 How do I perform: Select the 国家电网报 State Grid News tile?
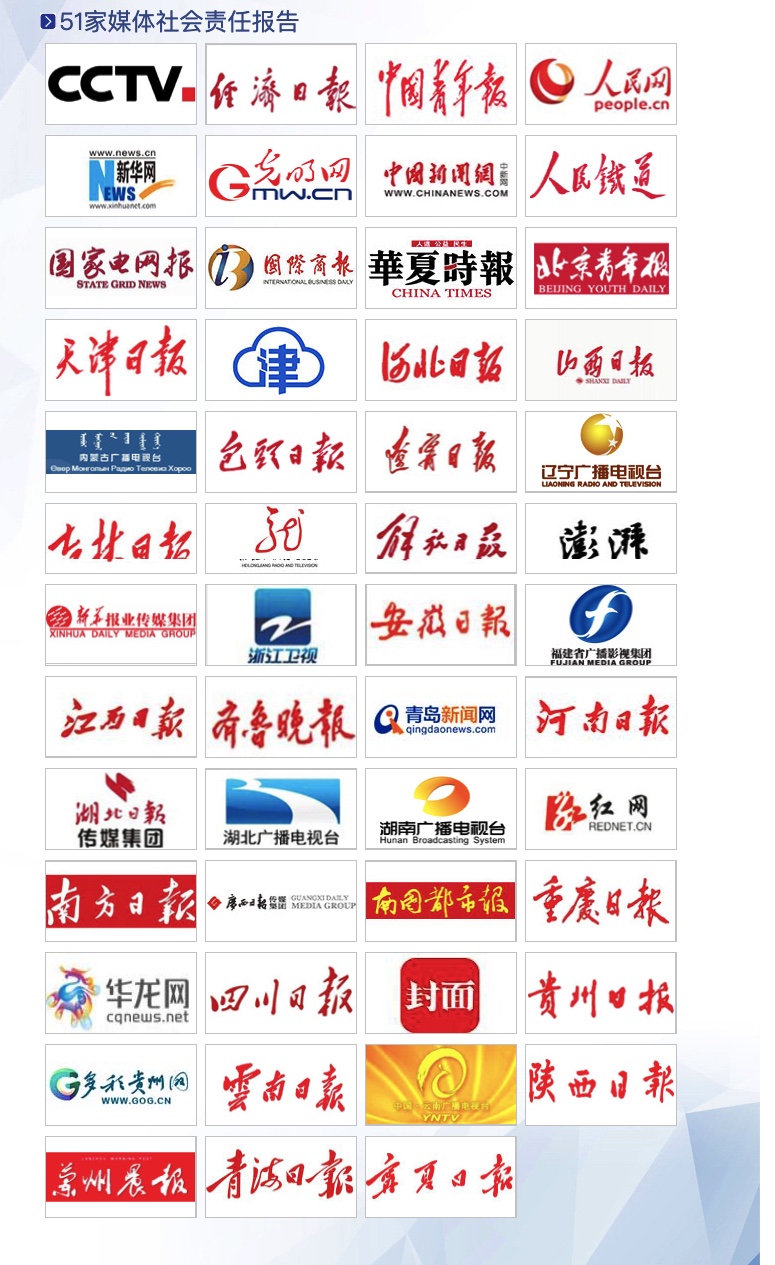pos(121,268)
